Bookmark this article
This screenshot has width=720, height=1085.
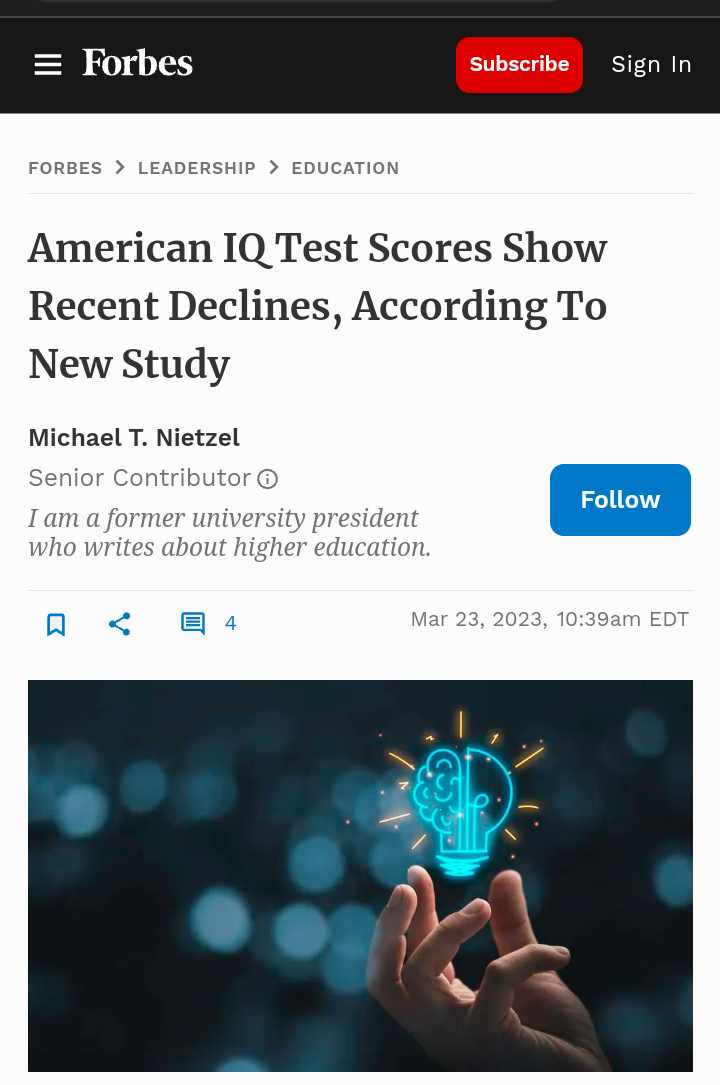(56, 624)
